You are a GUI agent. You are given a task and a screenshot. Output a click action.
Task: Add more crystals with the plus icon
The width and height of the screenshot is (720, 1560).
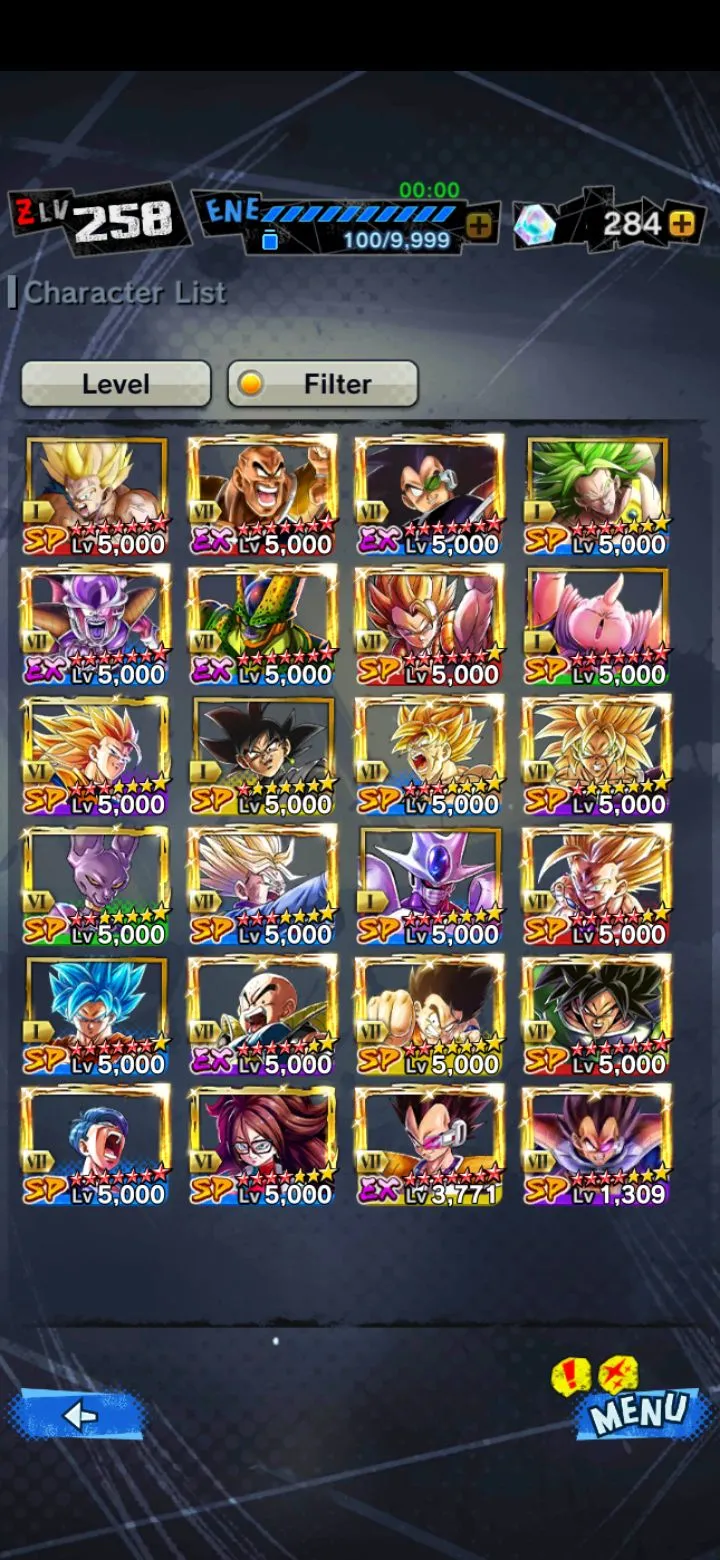tap(682, 223)
